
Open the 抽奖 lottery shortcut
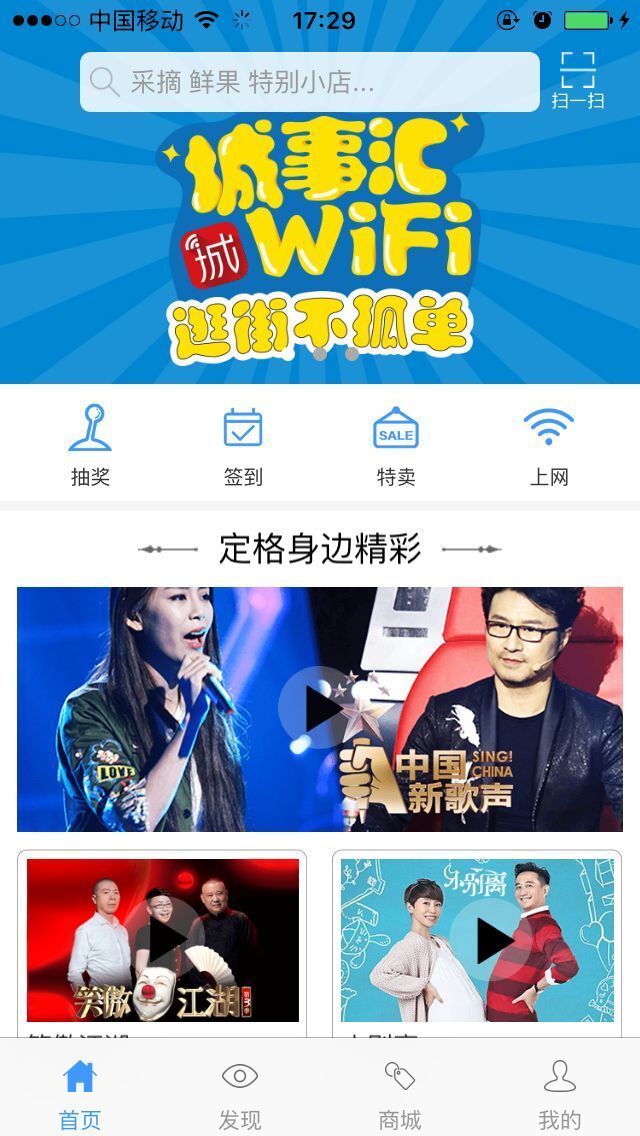(x=90, y=445)
